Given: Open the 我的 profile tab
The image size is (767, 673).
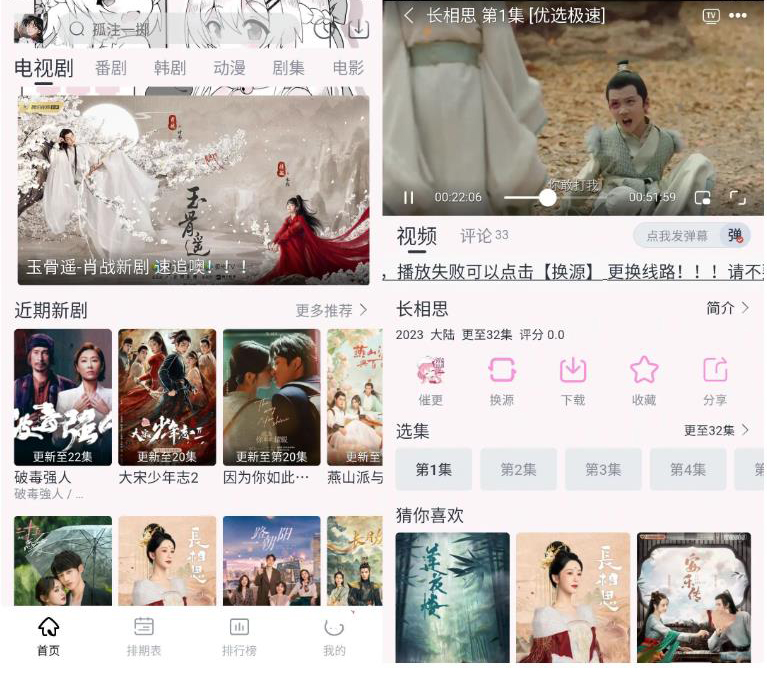Looking at the screenshot, I should point(334,636).
